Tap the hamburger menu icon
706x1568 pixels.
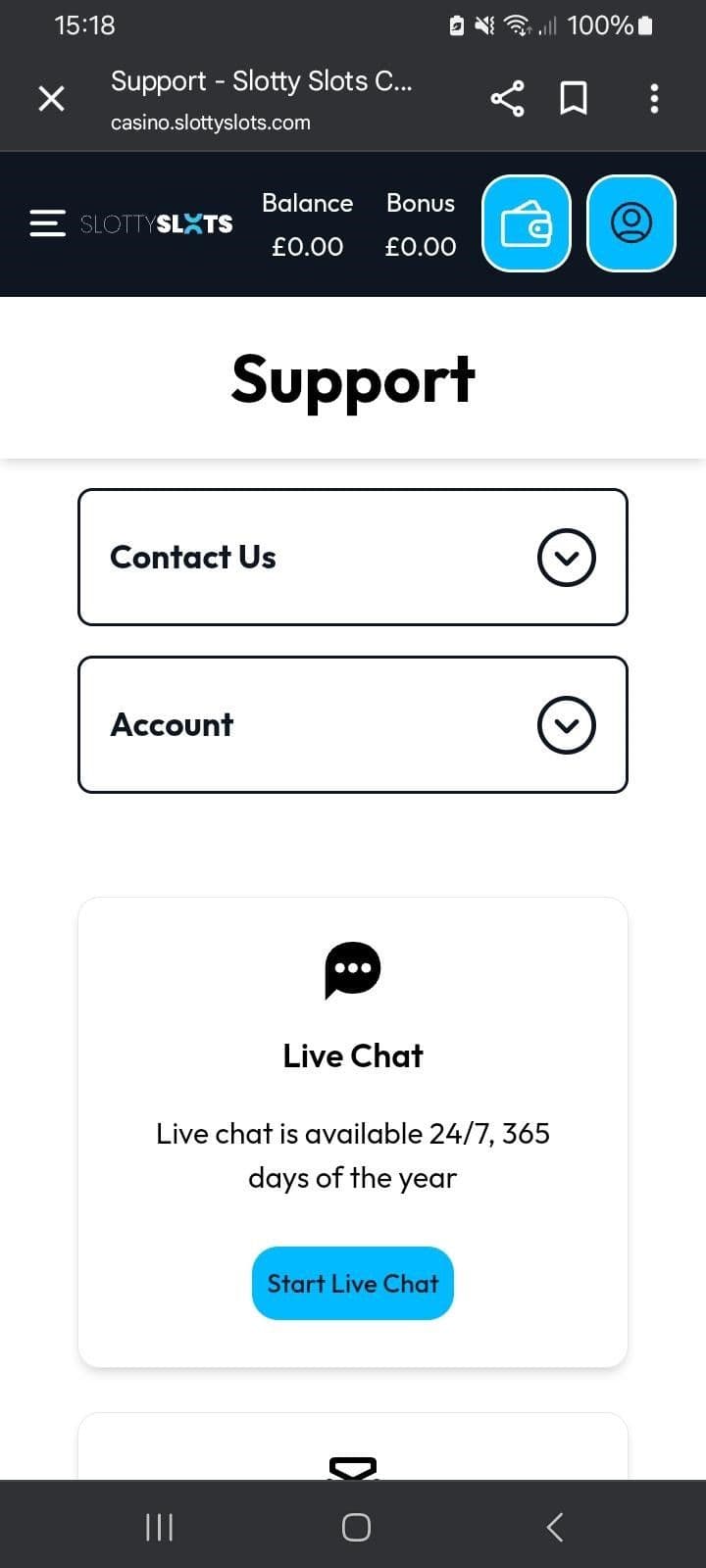[x=47, y=223]
